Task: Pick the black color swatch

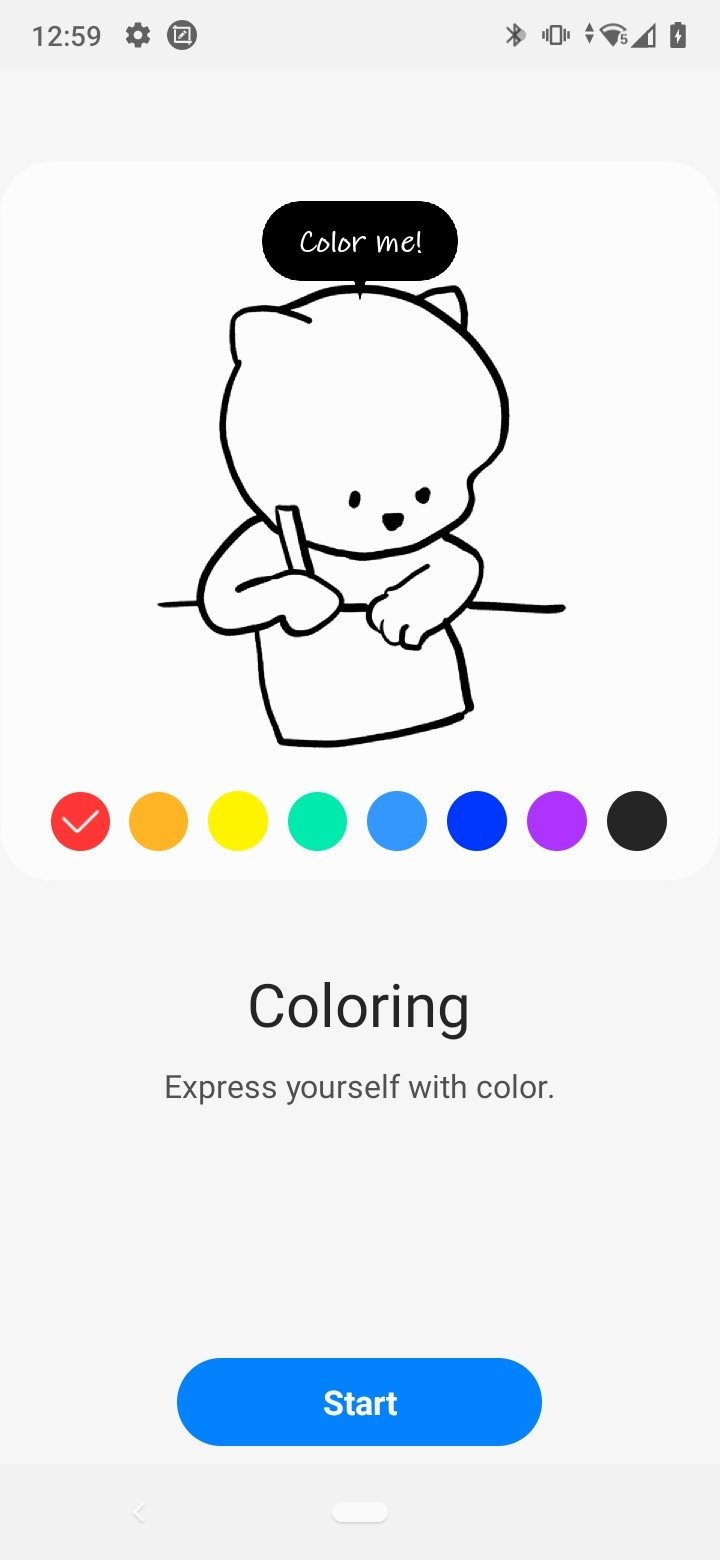Action: [x=637, y=821]
